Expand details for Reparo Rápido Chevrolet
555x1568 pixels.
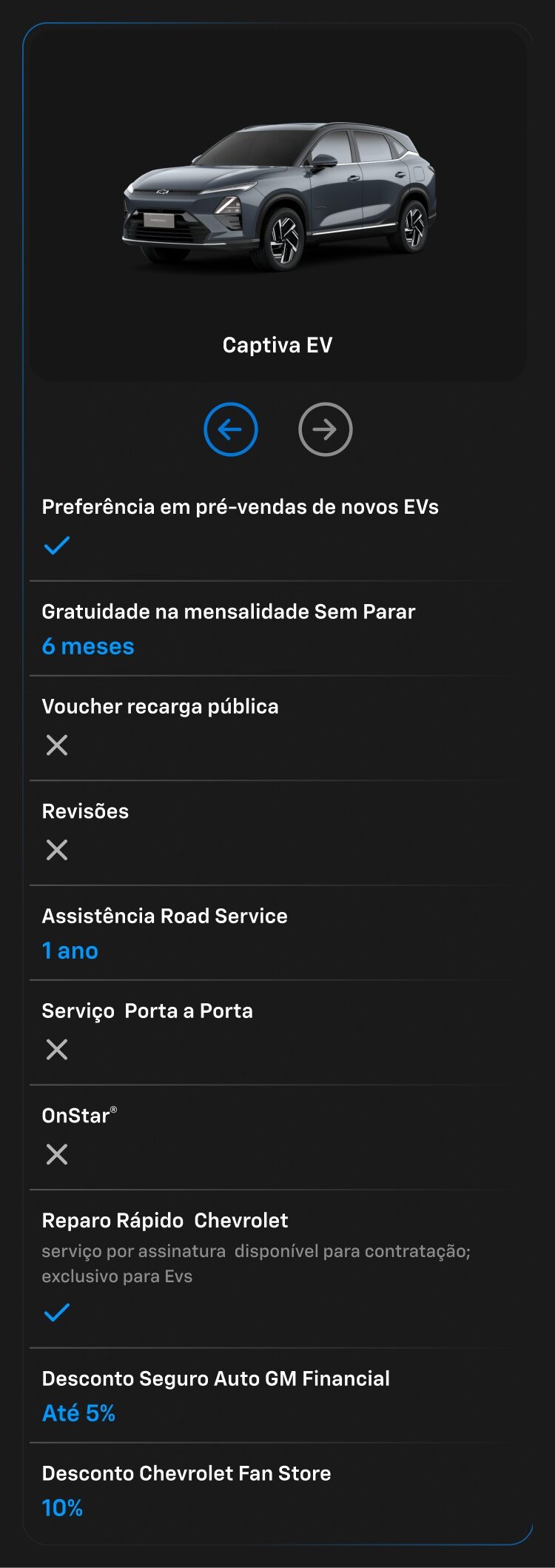click(x=166, y=1220)
